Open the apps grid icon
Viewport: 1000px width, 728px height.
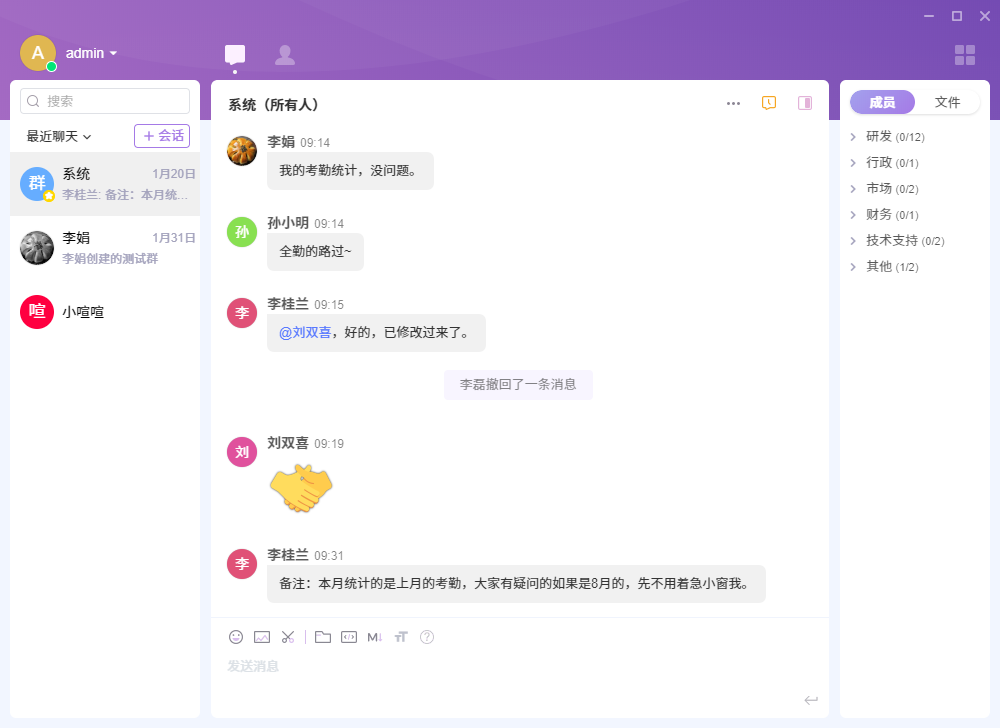tap(964, 55)
